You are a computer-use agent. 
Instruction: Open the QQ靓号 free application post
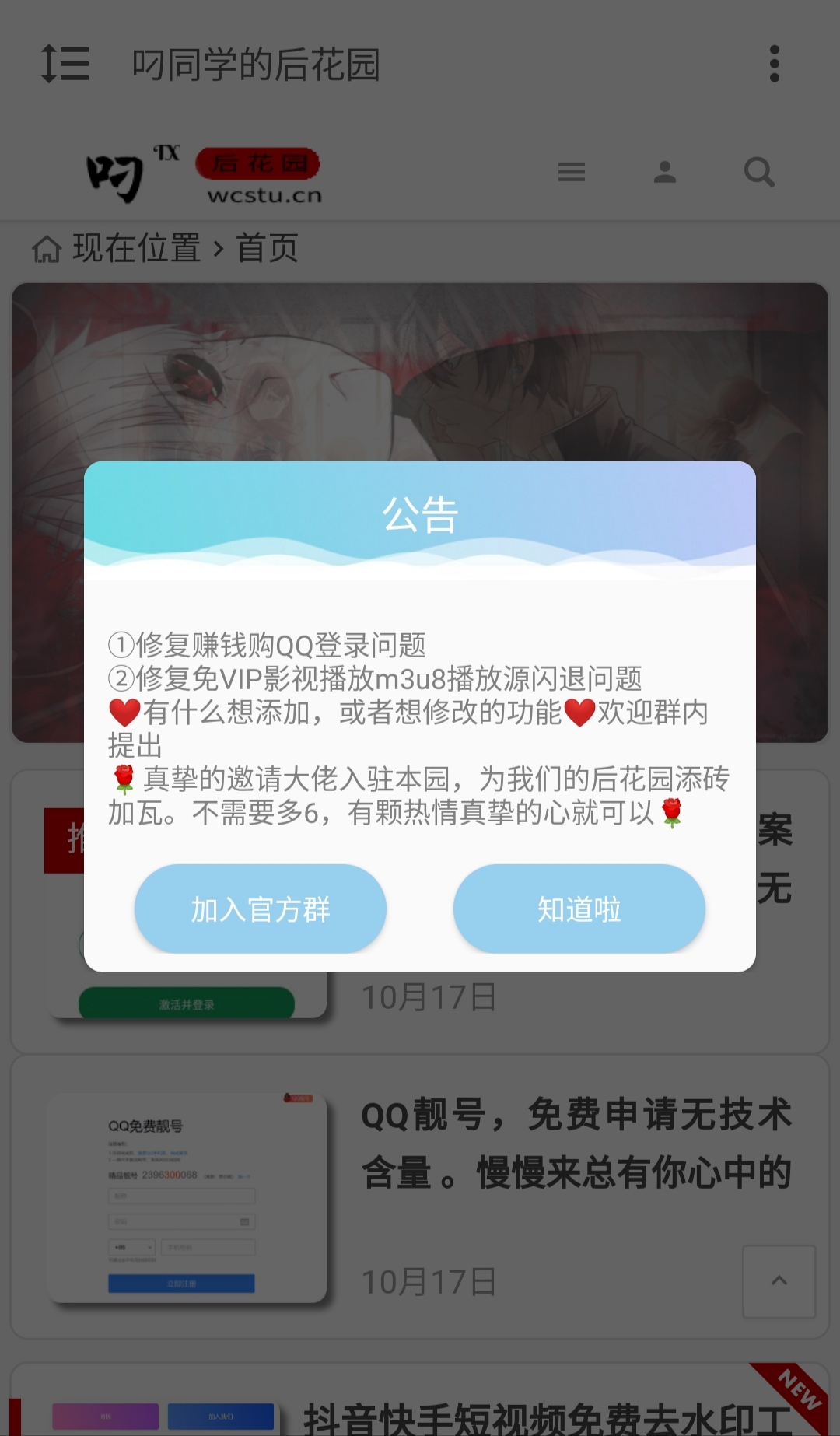576,1144
